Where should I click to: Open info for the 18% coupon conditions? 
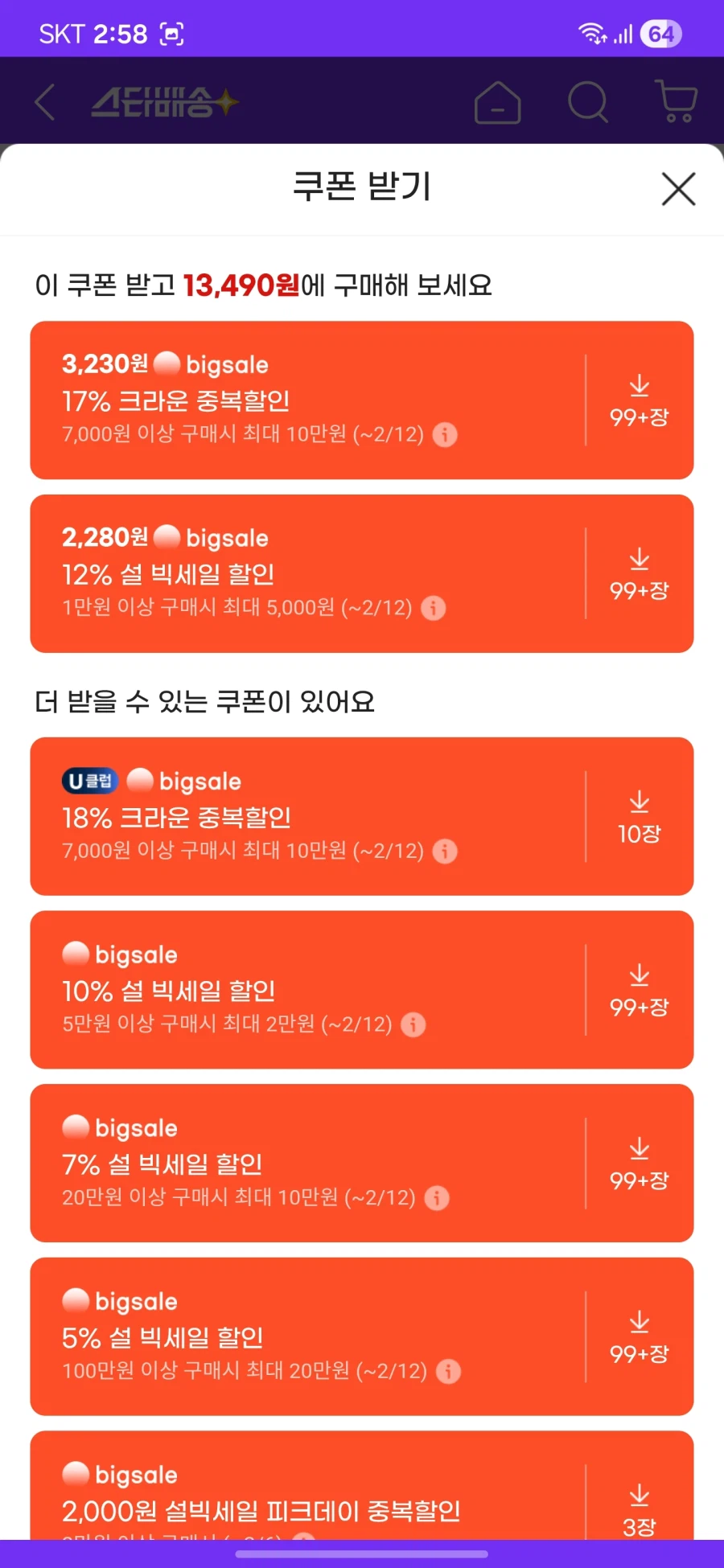(x=444, y=851)
